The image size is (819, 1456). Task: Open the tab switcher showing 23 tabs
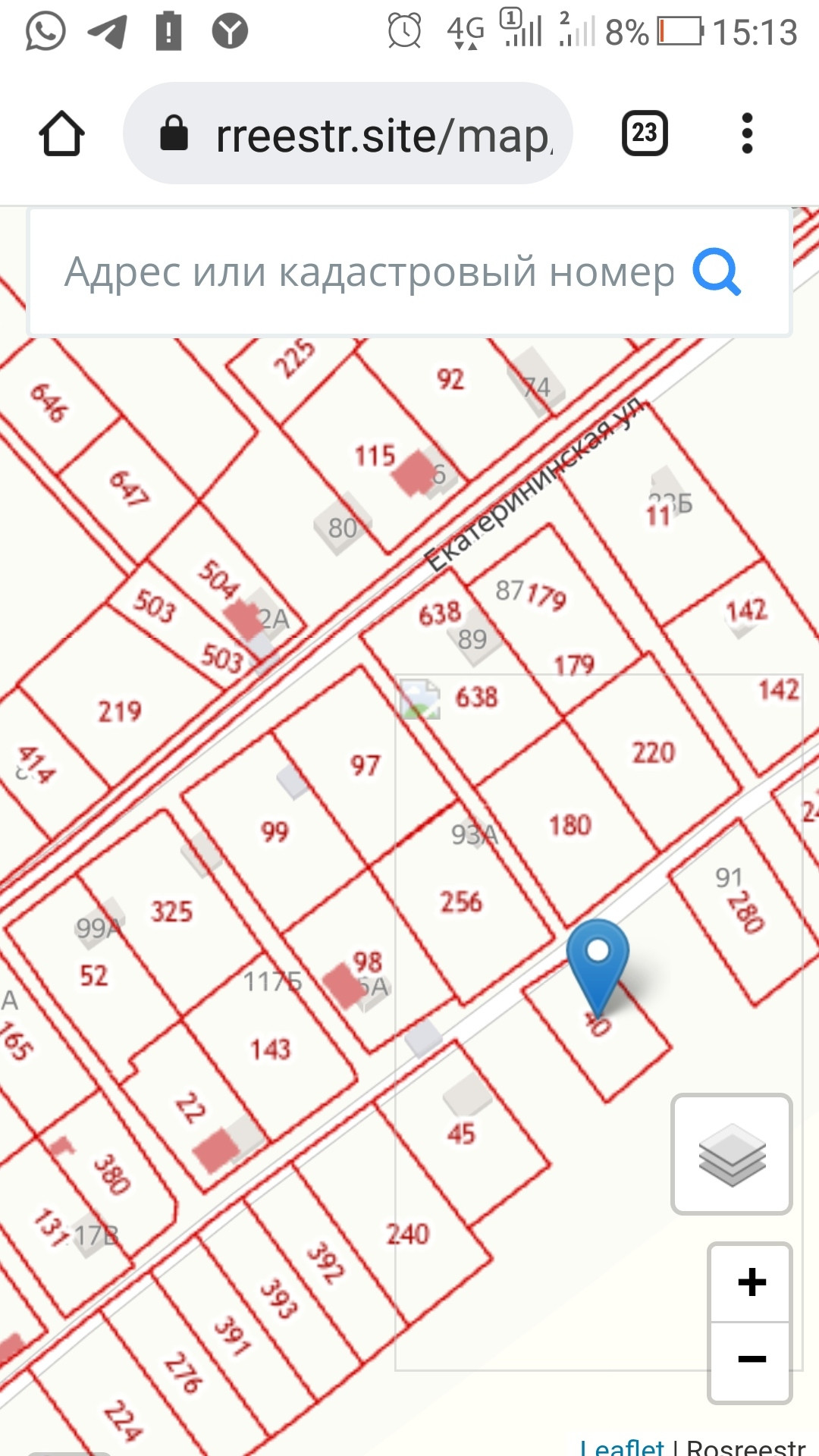point(645,133)
